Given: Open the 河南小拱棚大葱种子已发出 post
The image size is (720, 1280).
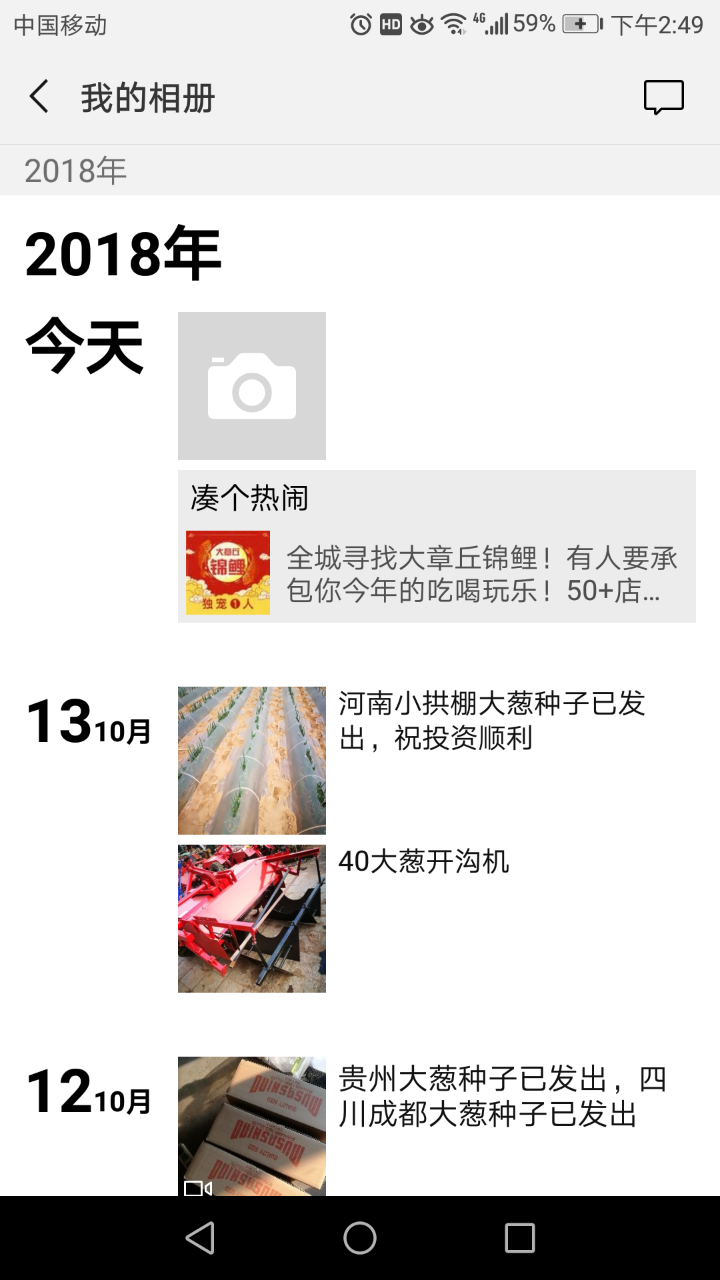Looking at the screenshot, I should click(x=252, y=760).
